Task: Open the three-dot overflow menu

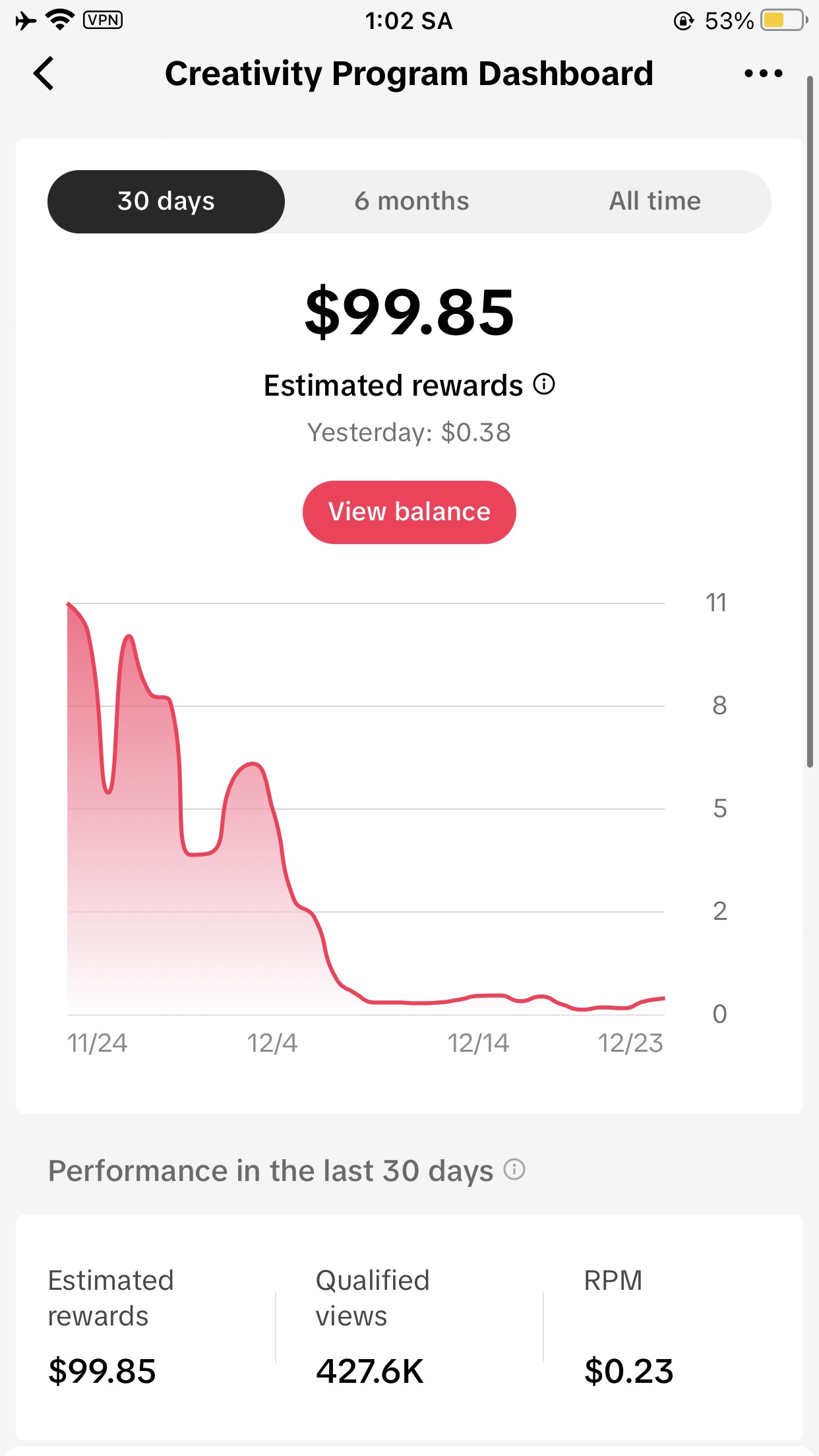Action: (763, 73)
